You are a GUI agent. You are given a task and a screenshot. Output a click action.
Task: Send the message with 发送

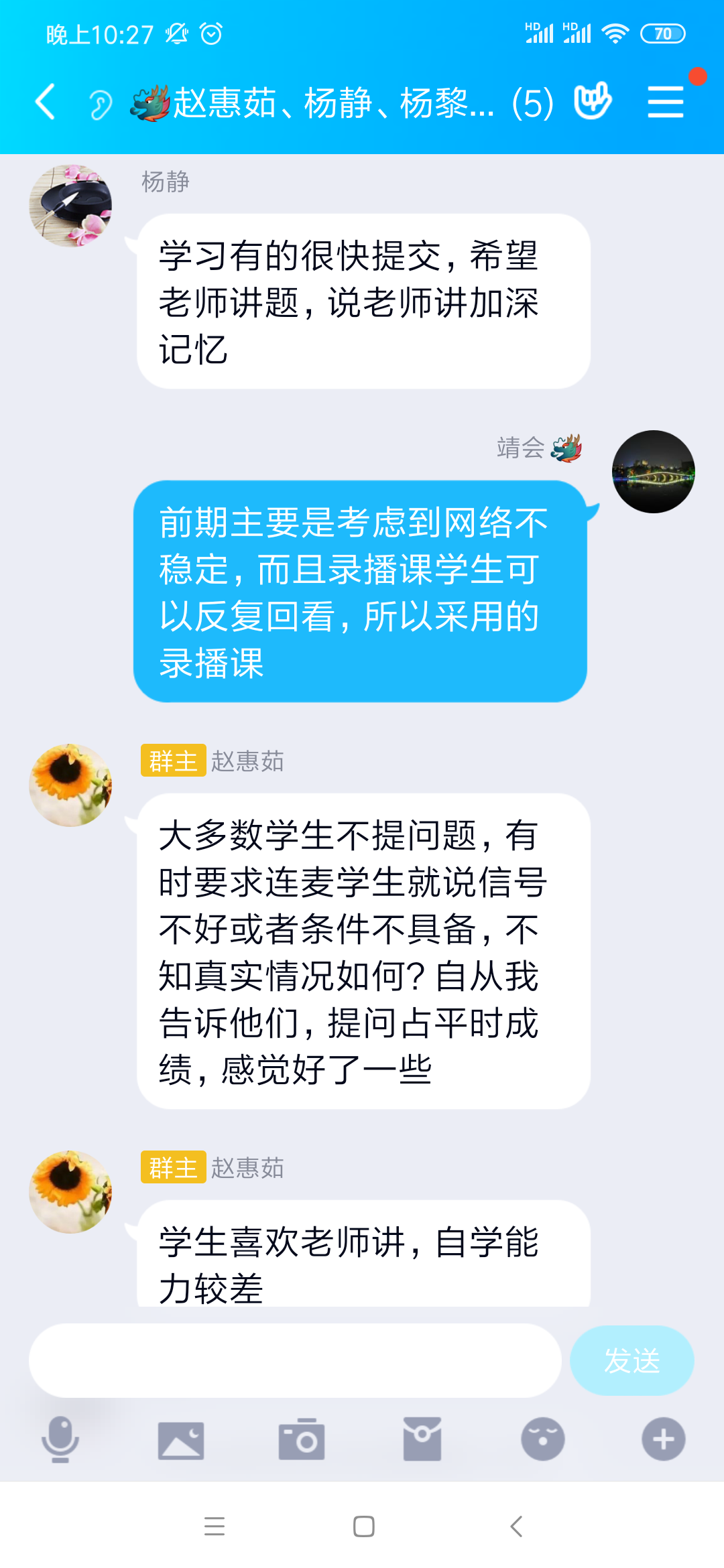631,1360
